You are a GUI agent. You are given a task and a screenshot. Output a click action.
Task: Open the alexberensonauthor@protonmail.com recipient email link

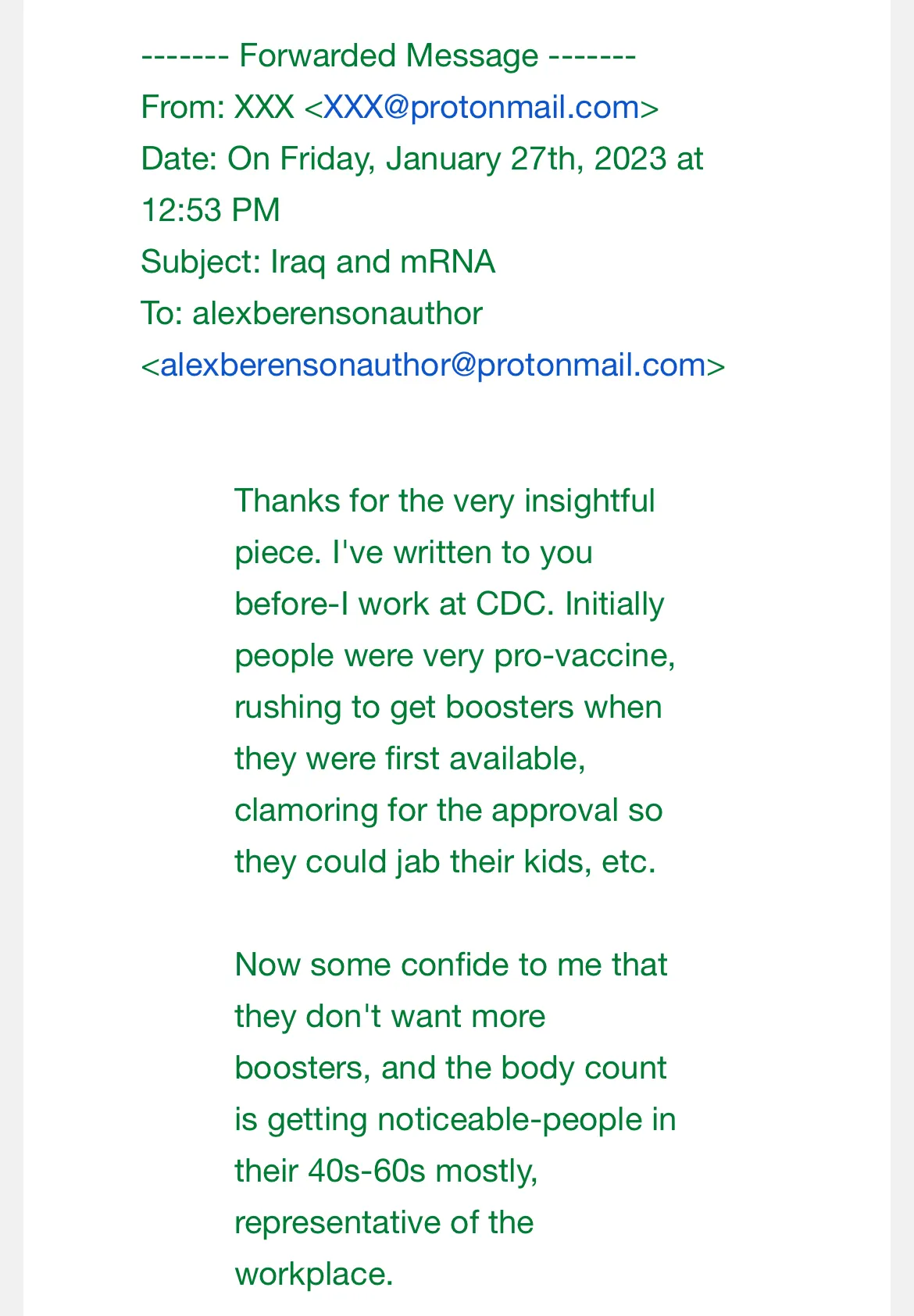point(433,366)
